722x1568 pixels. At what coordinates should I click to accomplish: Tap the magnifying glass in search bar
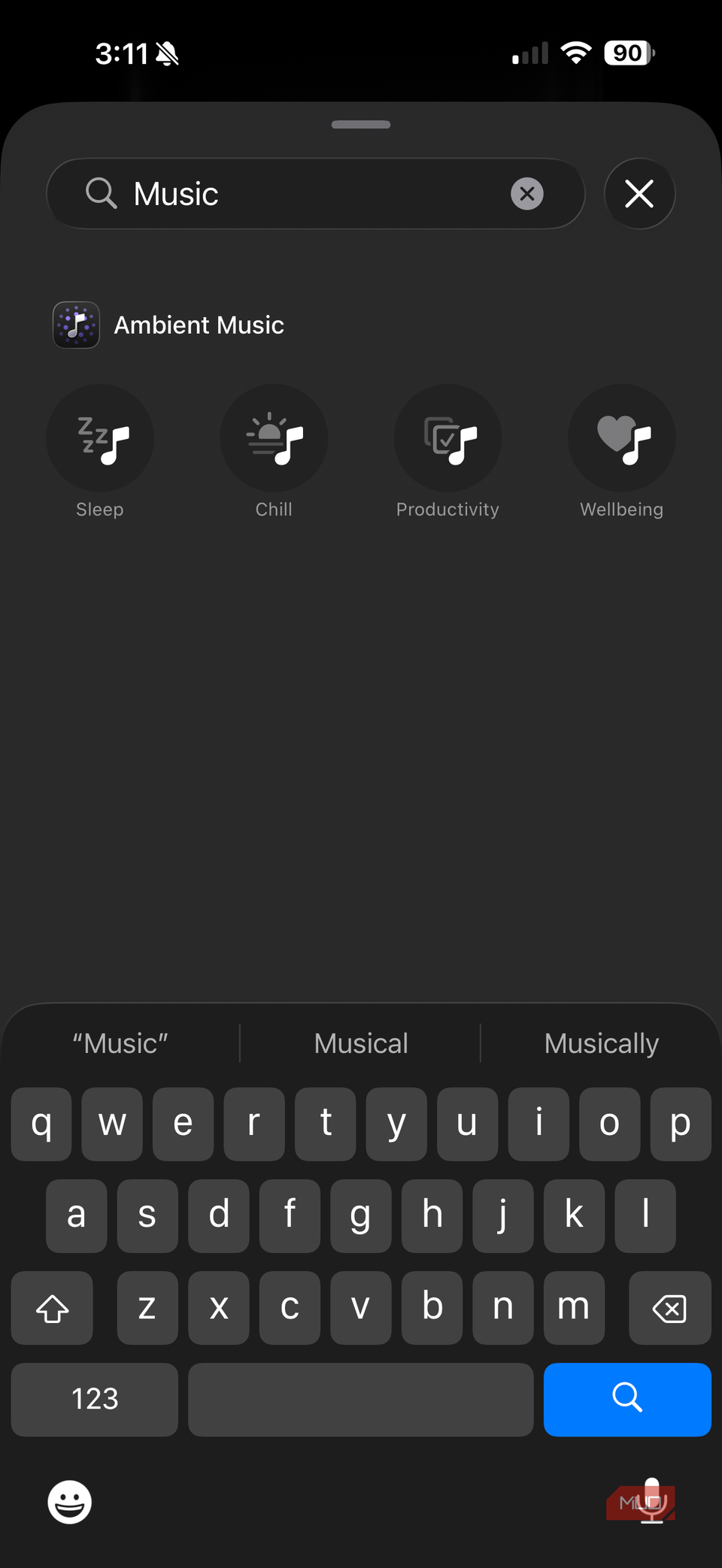point(101,193)
